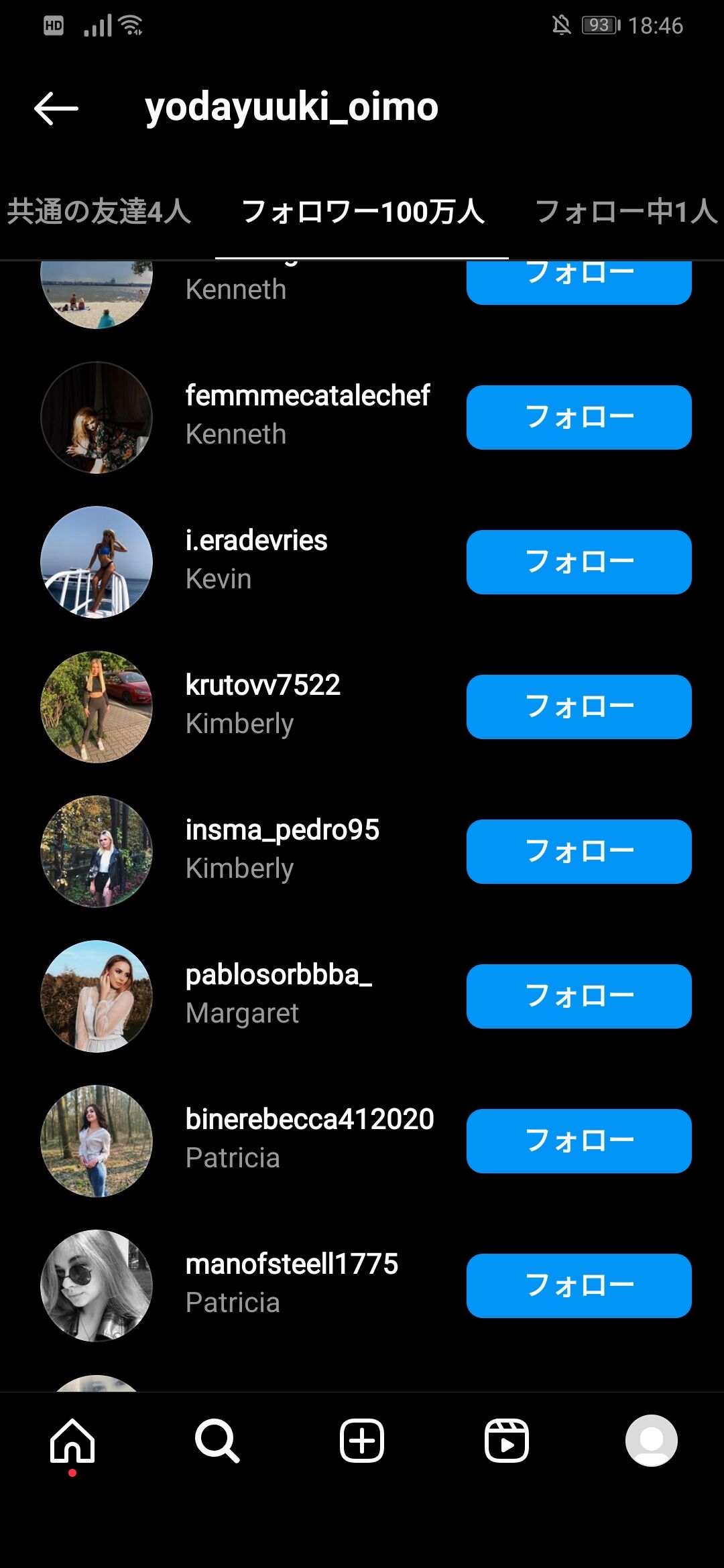The width and height of the screenshot is (724, 1568).
Task: Follow femmmecatalechef
Action: pyautogui.click(x=579, y=417)
